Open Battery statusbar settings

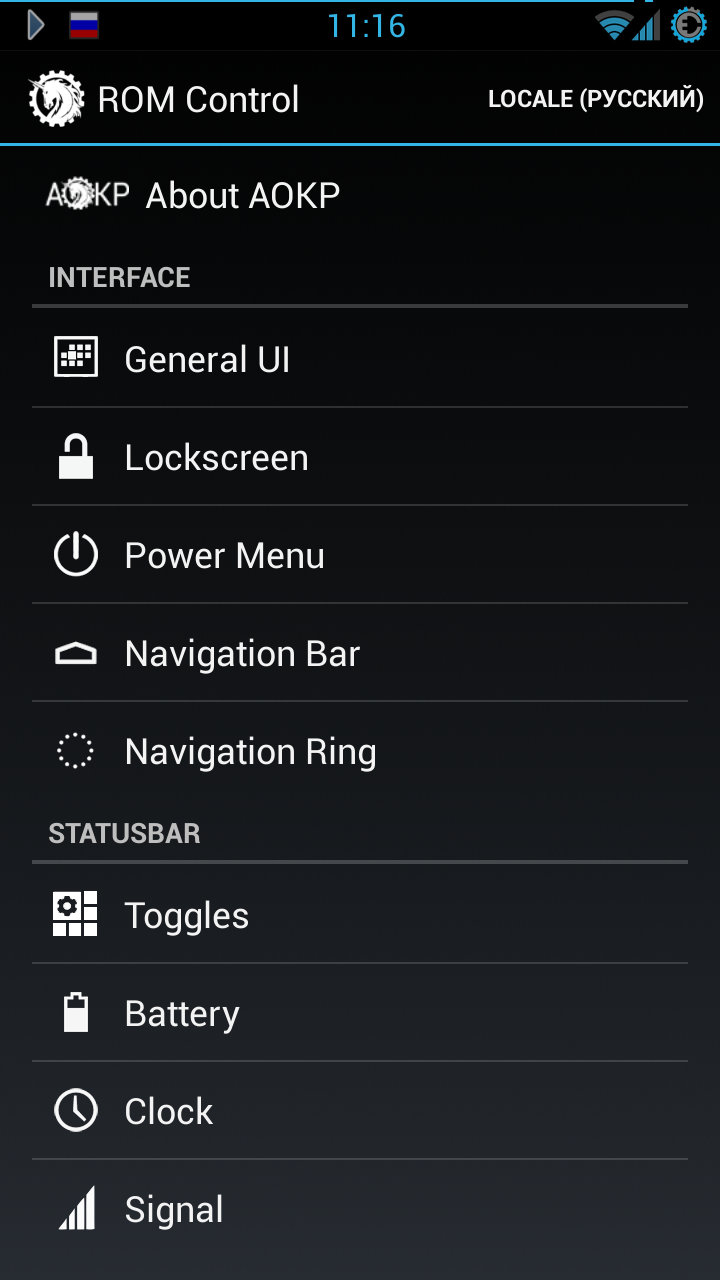point(360,1013)
